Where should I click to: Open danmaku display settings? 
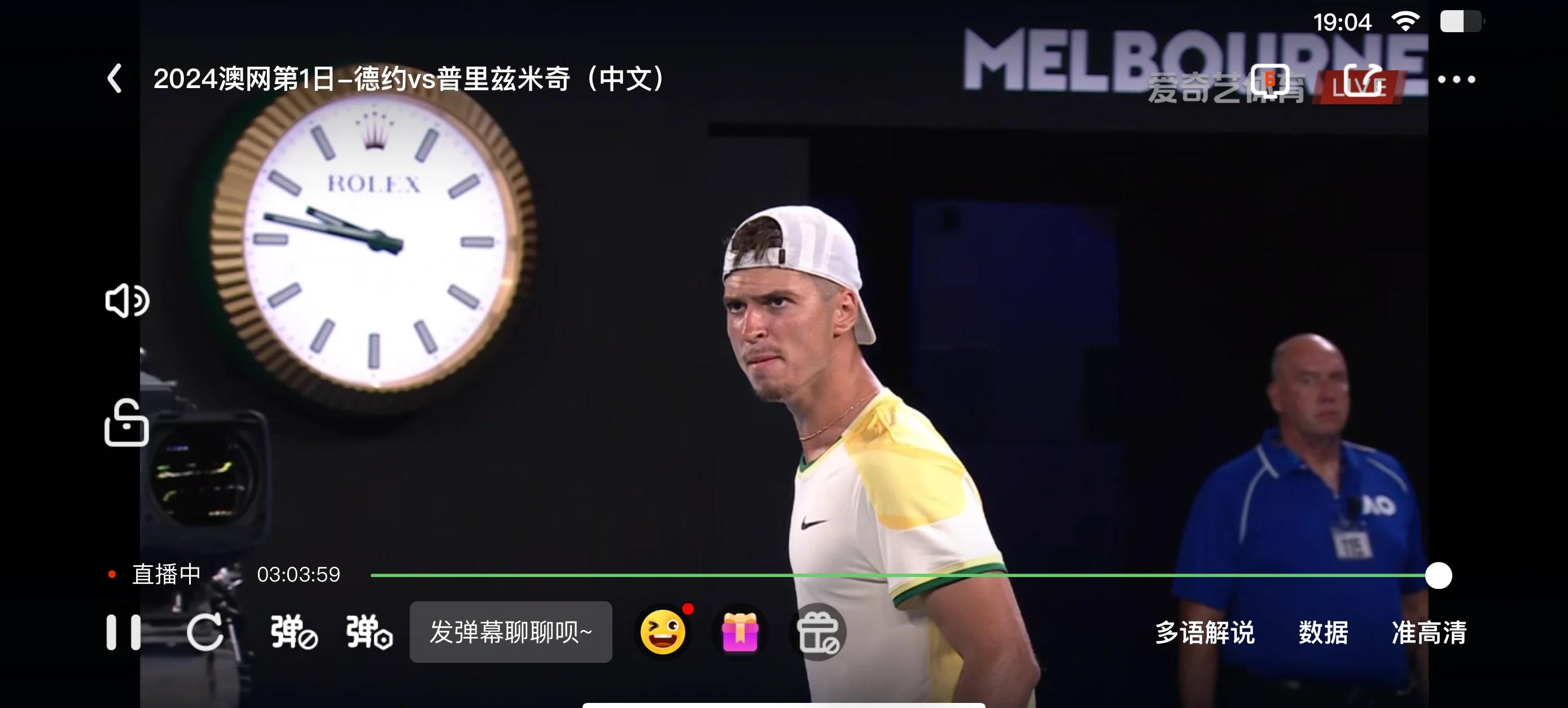tap(370, 632)
